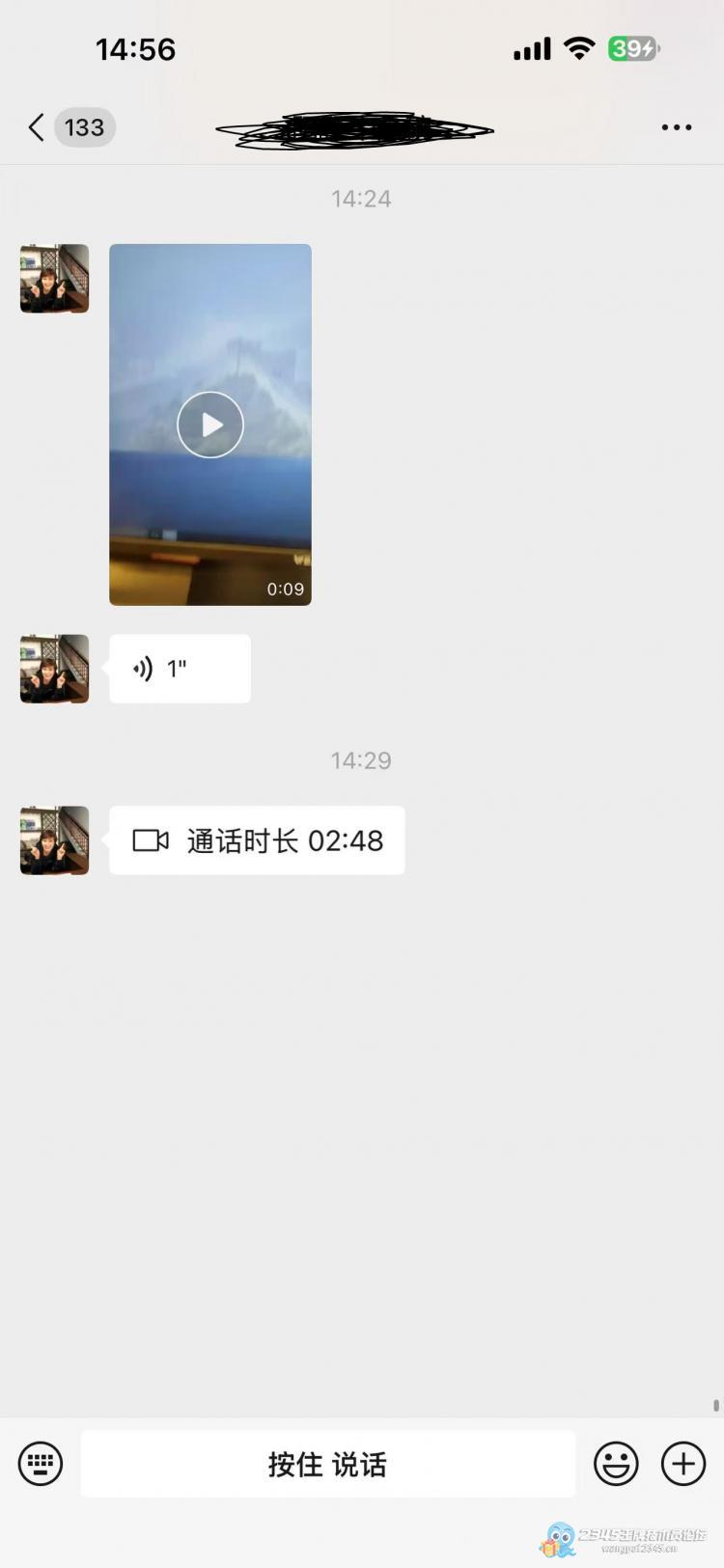
Task: Open the chat info overflow menu
Action: (676, 127)
